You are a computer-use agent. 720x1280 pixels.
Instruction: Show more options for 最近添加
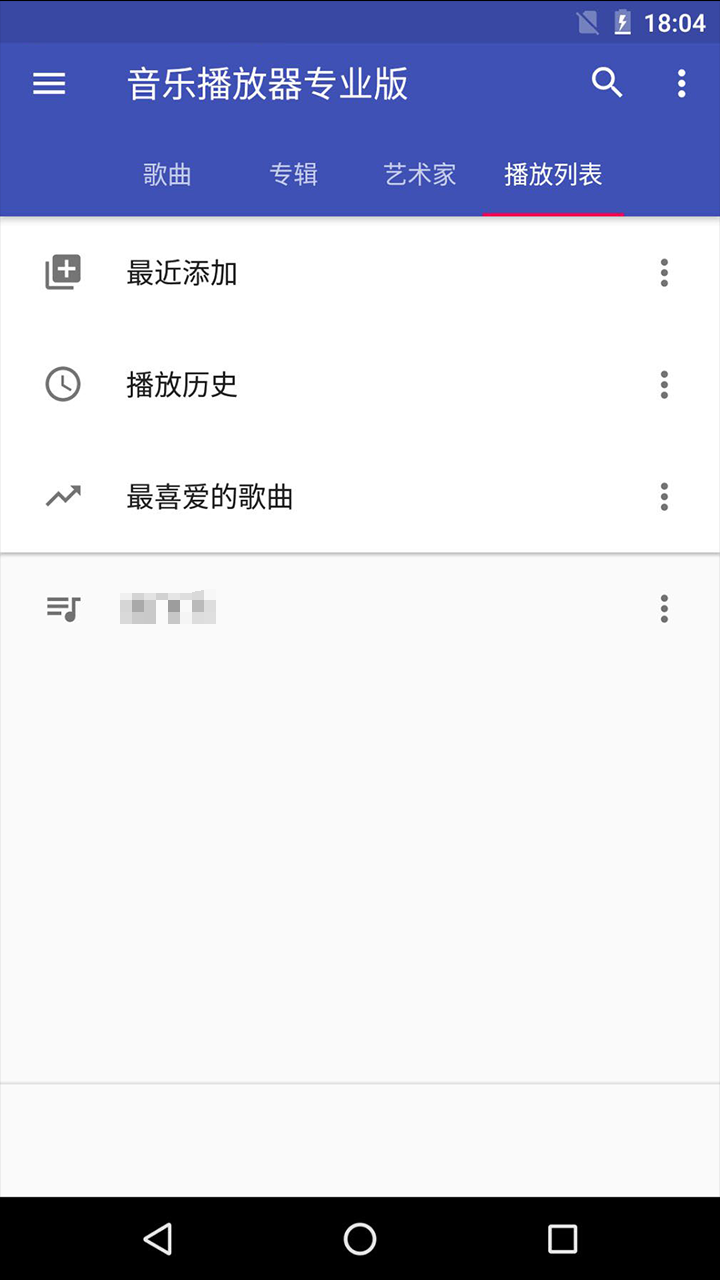tap(664, 273)
